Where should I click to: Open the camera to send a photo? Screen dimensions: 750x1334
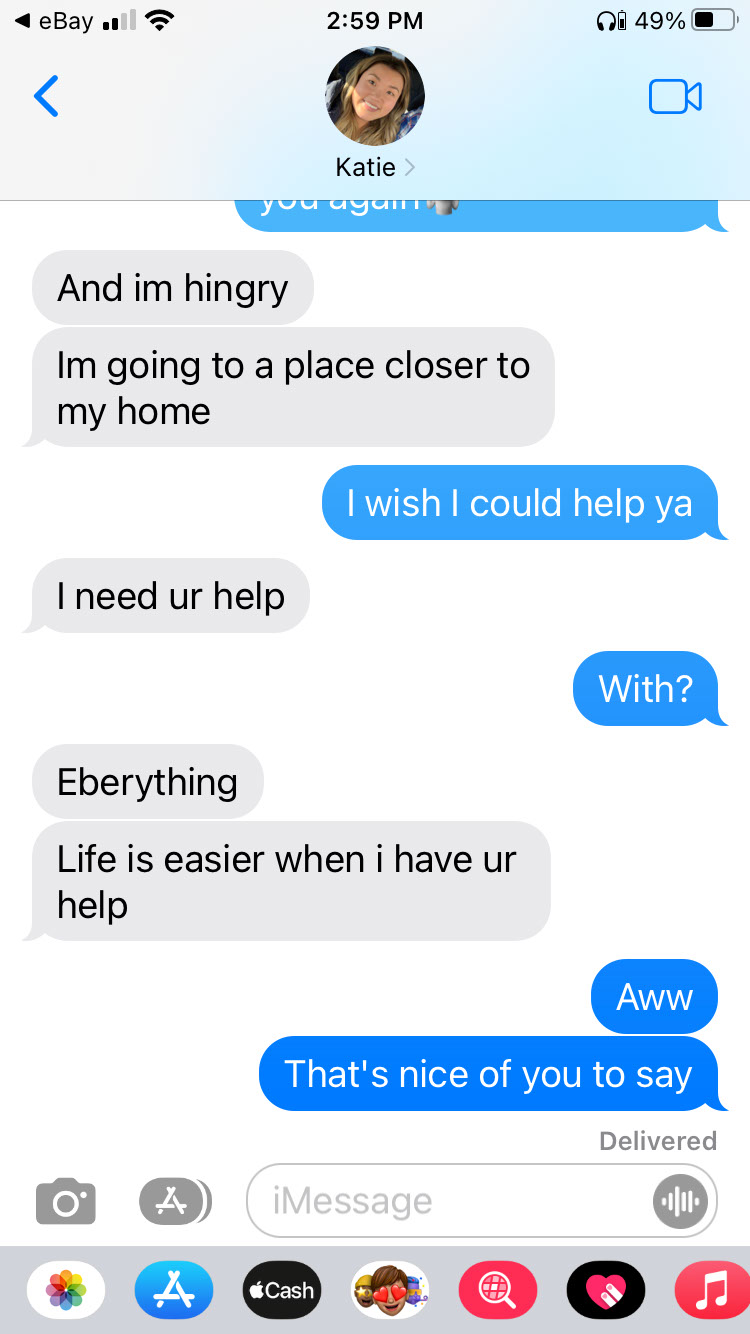(x=66, y=1201)
